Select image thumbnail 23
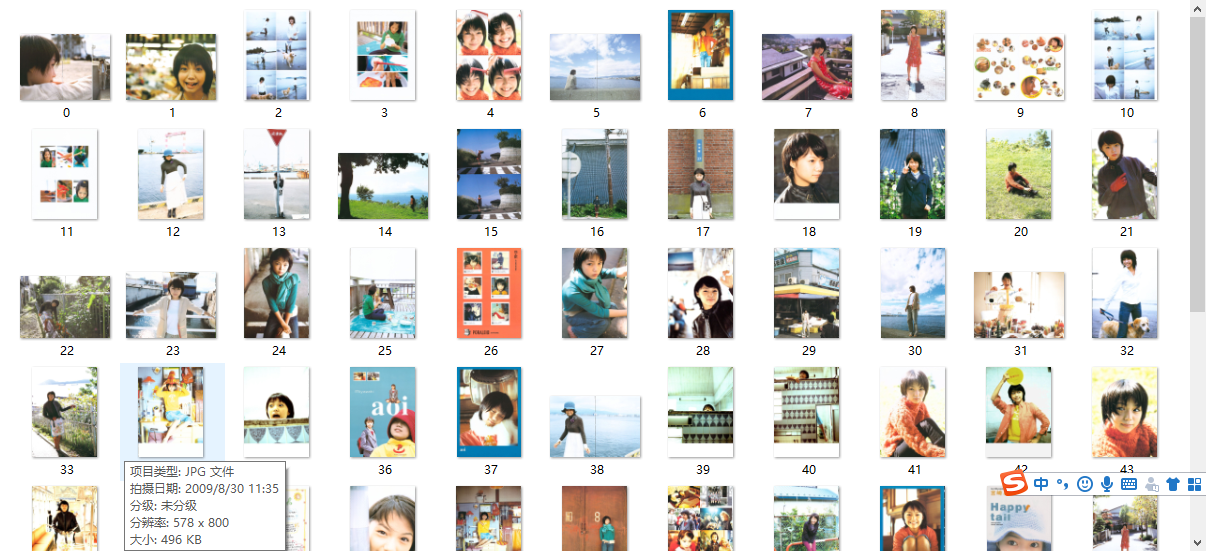 click(171, 304)
